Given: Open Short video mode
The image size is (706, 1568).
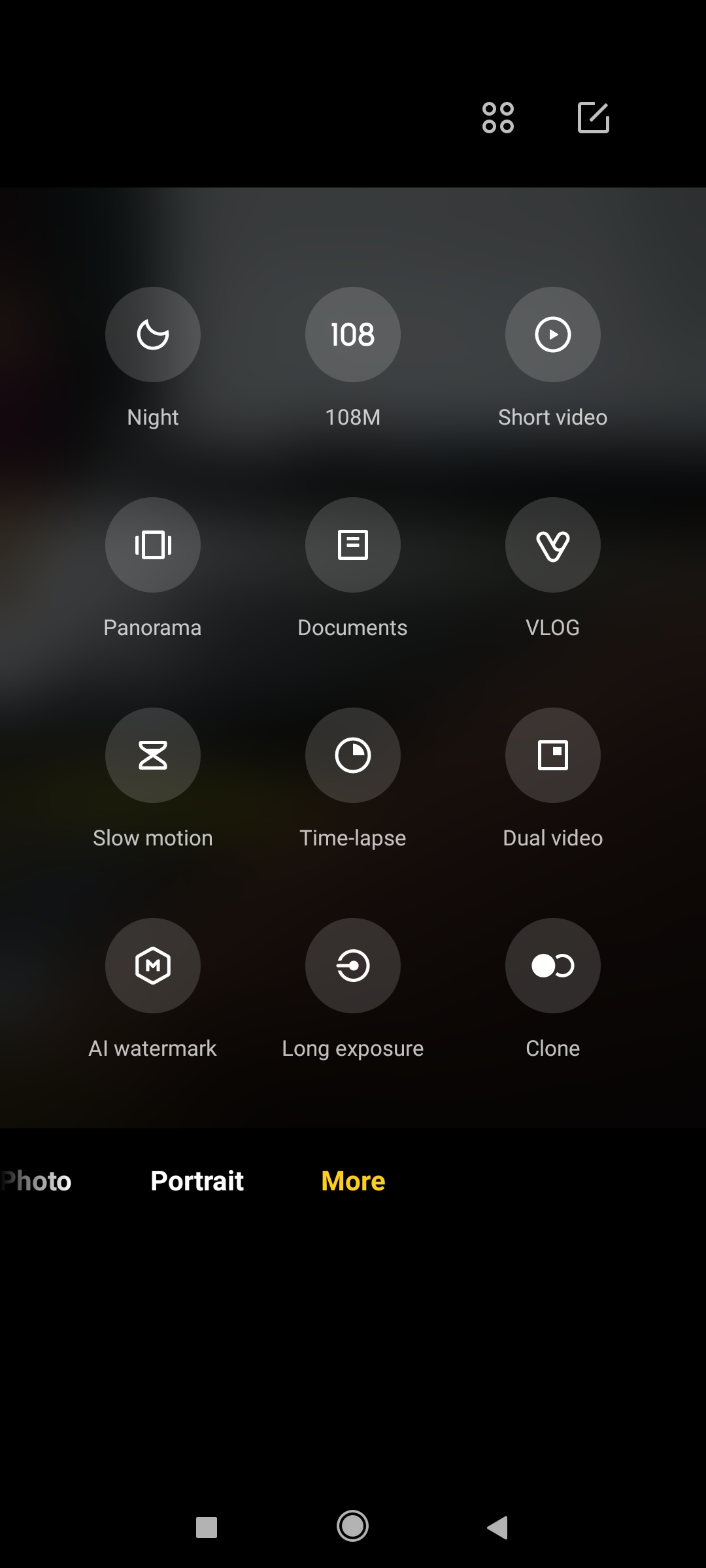Looking at the screenshot, I should pyautogui.click(x=553, y=335).
